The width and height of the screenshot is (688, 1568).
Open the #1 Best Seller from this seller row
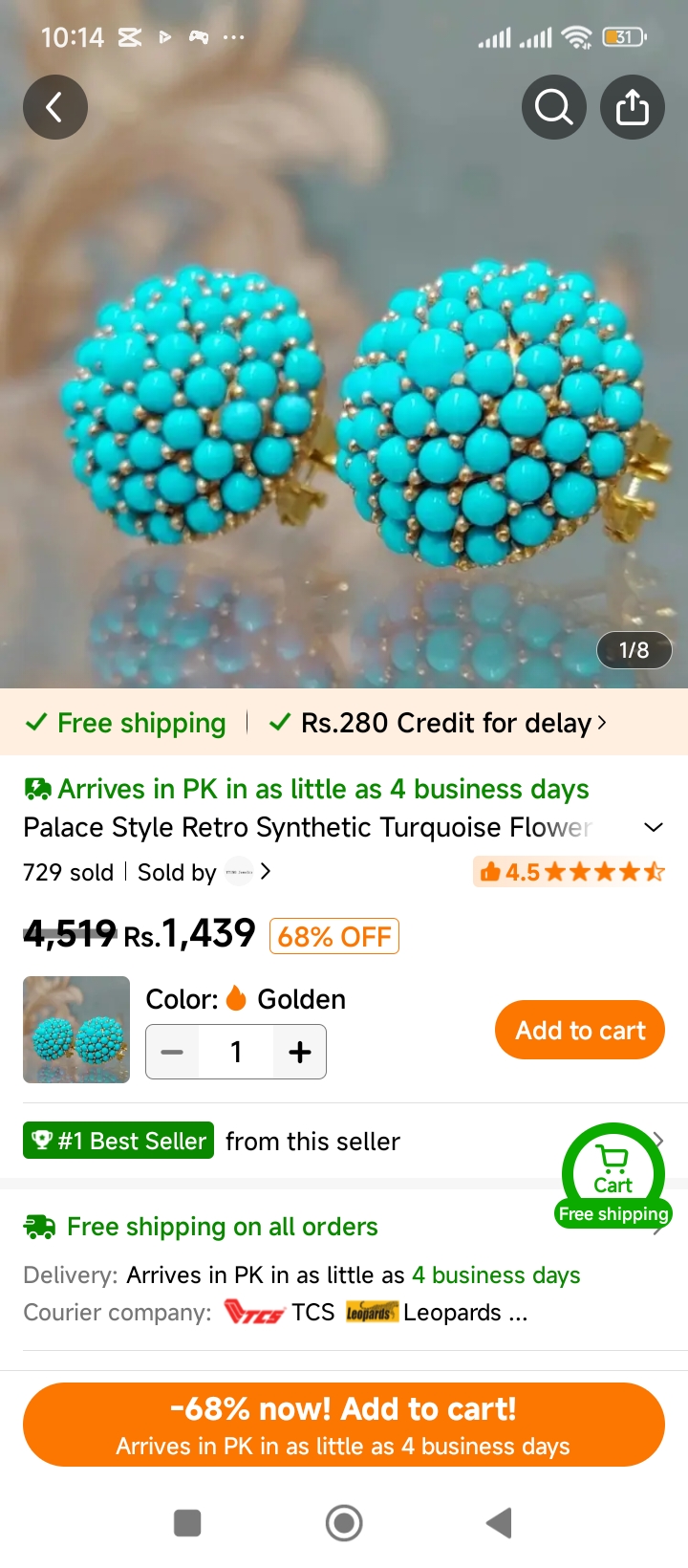(344, 1141)
